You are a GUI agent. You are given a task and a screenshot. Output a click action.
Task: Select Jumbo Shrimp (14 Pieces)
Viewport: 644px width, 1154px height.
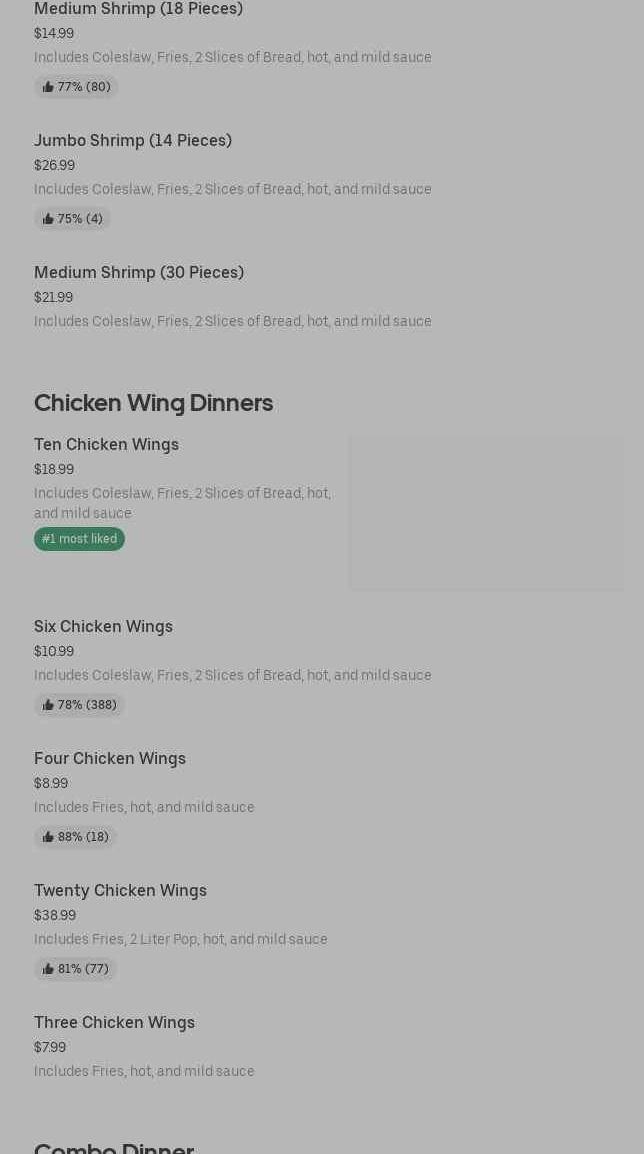pyautogui.click(x=133, y=141)
